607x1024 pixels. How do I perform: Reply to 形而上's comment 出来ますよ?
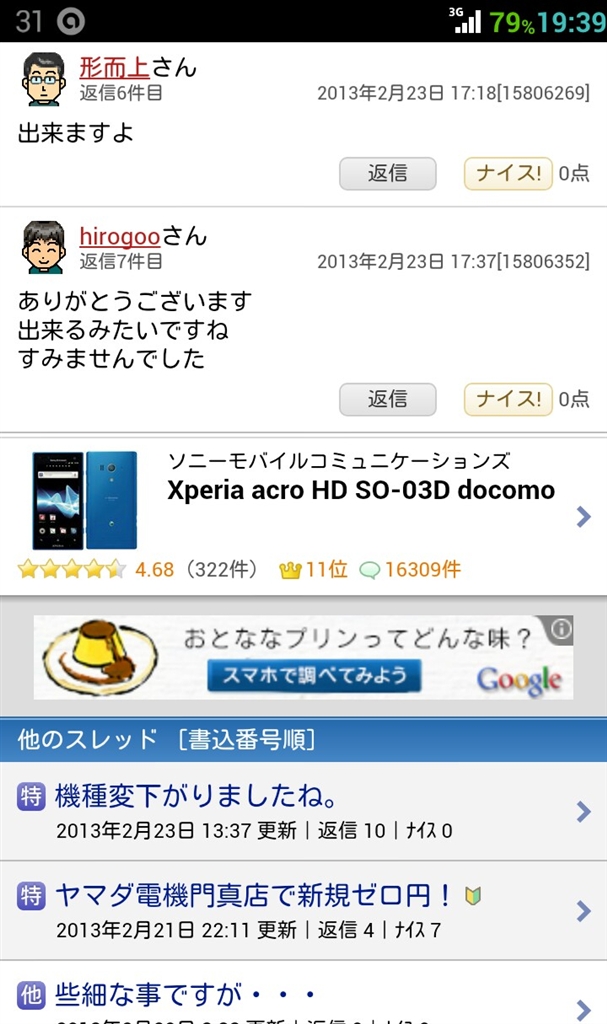[x=387, y=173]
